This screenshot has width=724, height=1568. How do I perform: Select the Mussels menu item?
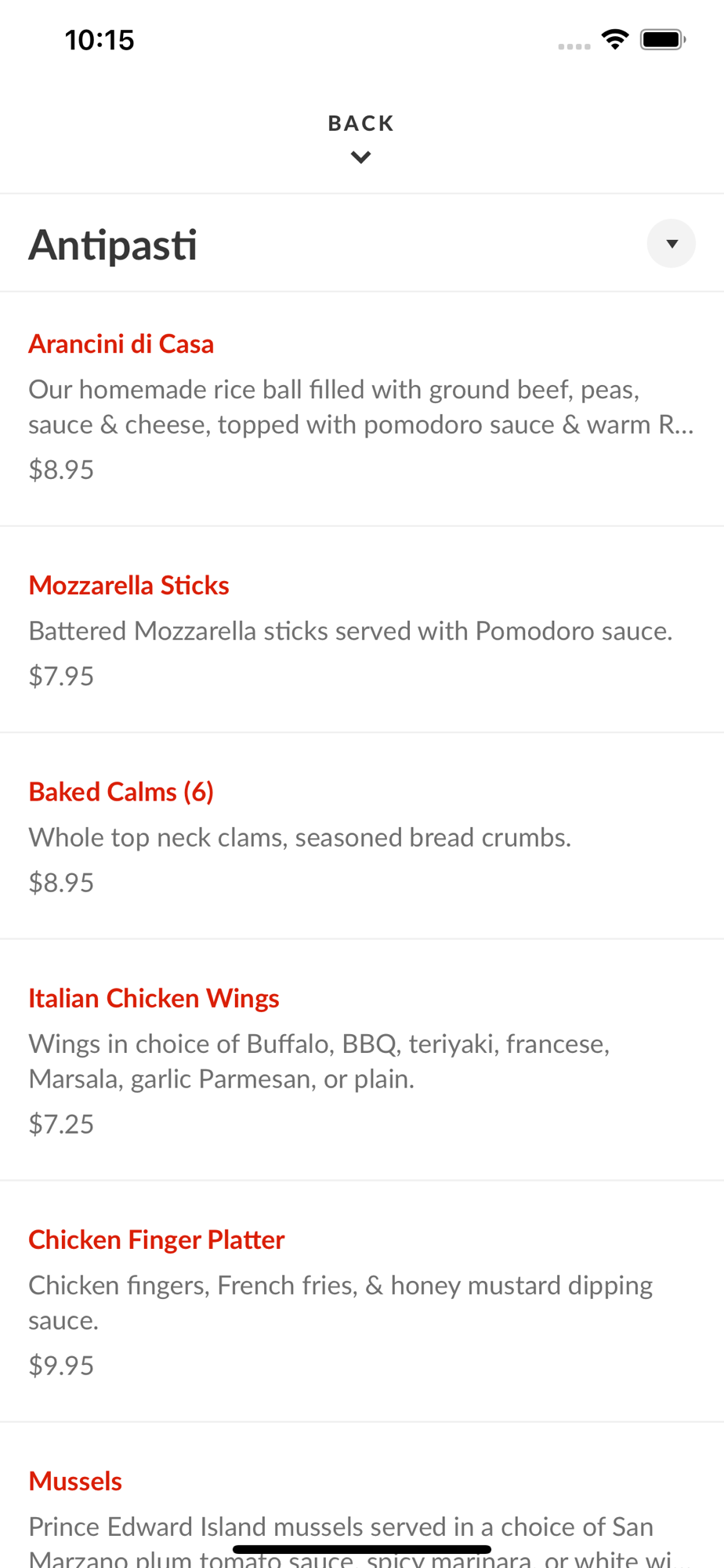click(362, 1495)
